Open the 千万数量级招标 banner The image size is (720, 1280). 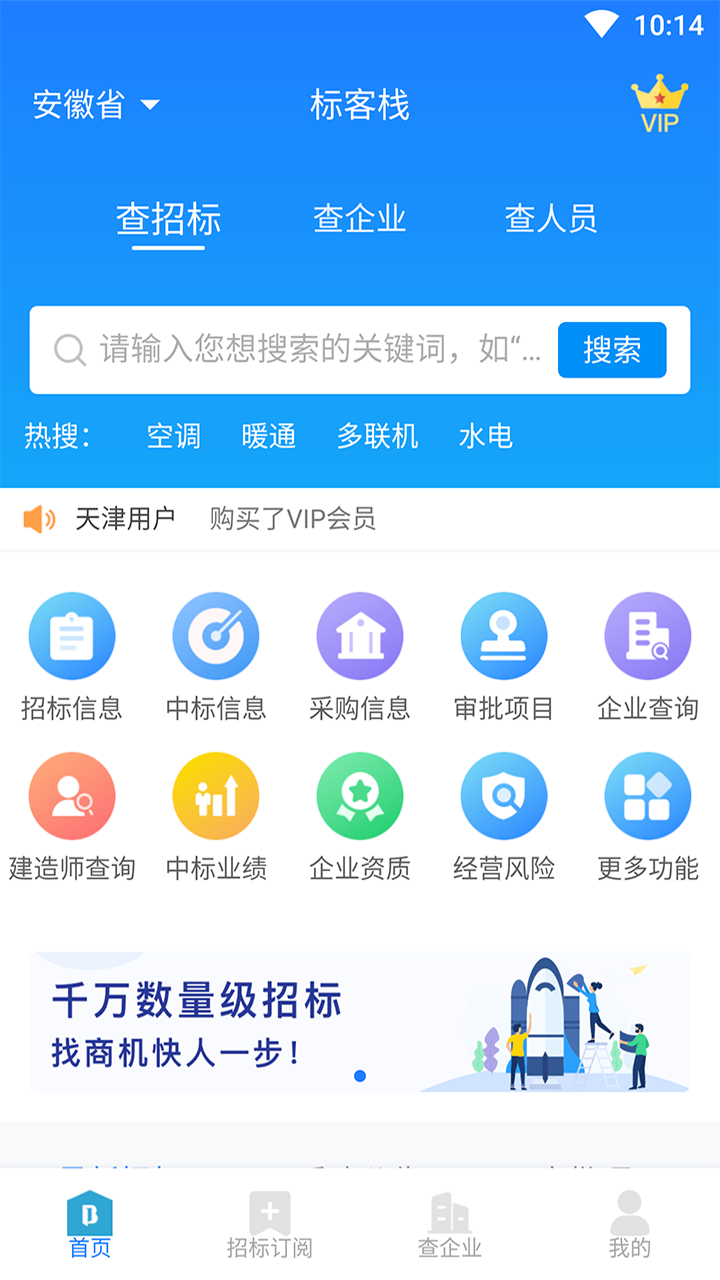click(360, 1022)
